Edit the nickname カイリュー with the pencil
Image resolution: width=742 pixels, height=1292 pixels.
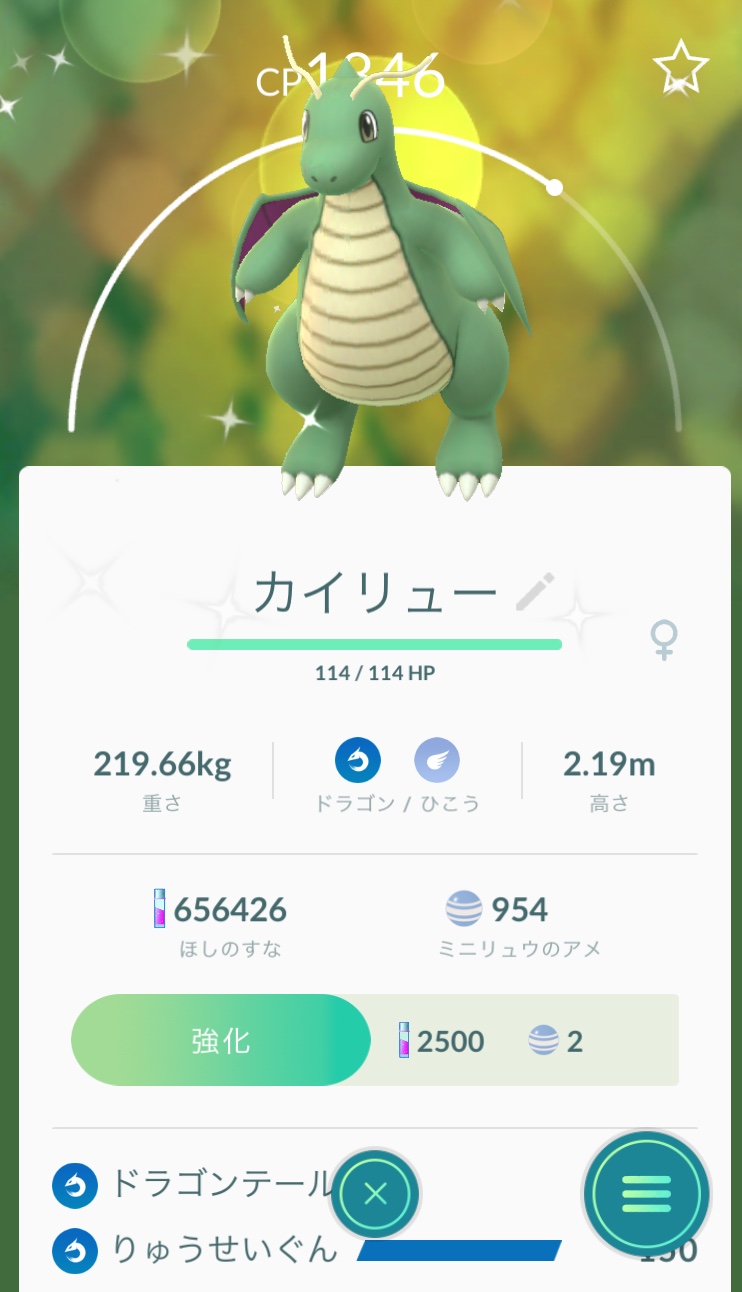click(534, 592)
